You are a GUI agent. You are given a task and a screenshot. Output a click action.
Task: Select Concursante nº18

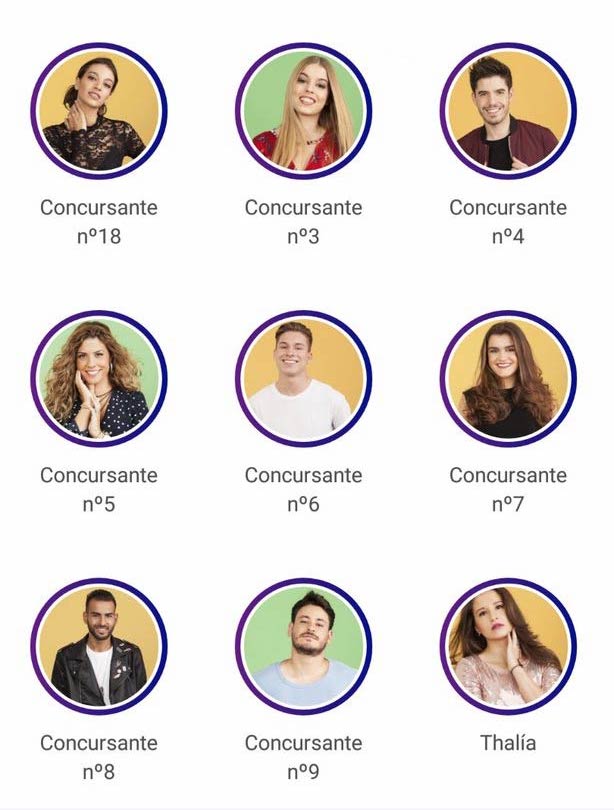click(x=99, y=110)
